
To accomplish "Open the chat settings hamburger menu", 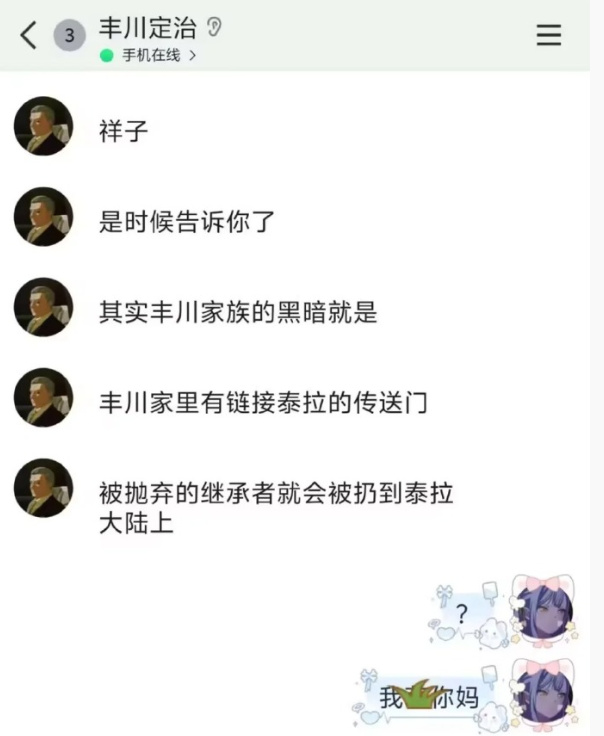I will (548, 36).
